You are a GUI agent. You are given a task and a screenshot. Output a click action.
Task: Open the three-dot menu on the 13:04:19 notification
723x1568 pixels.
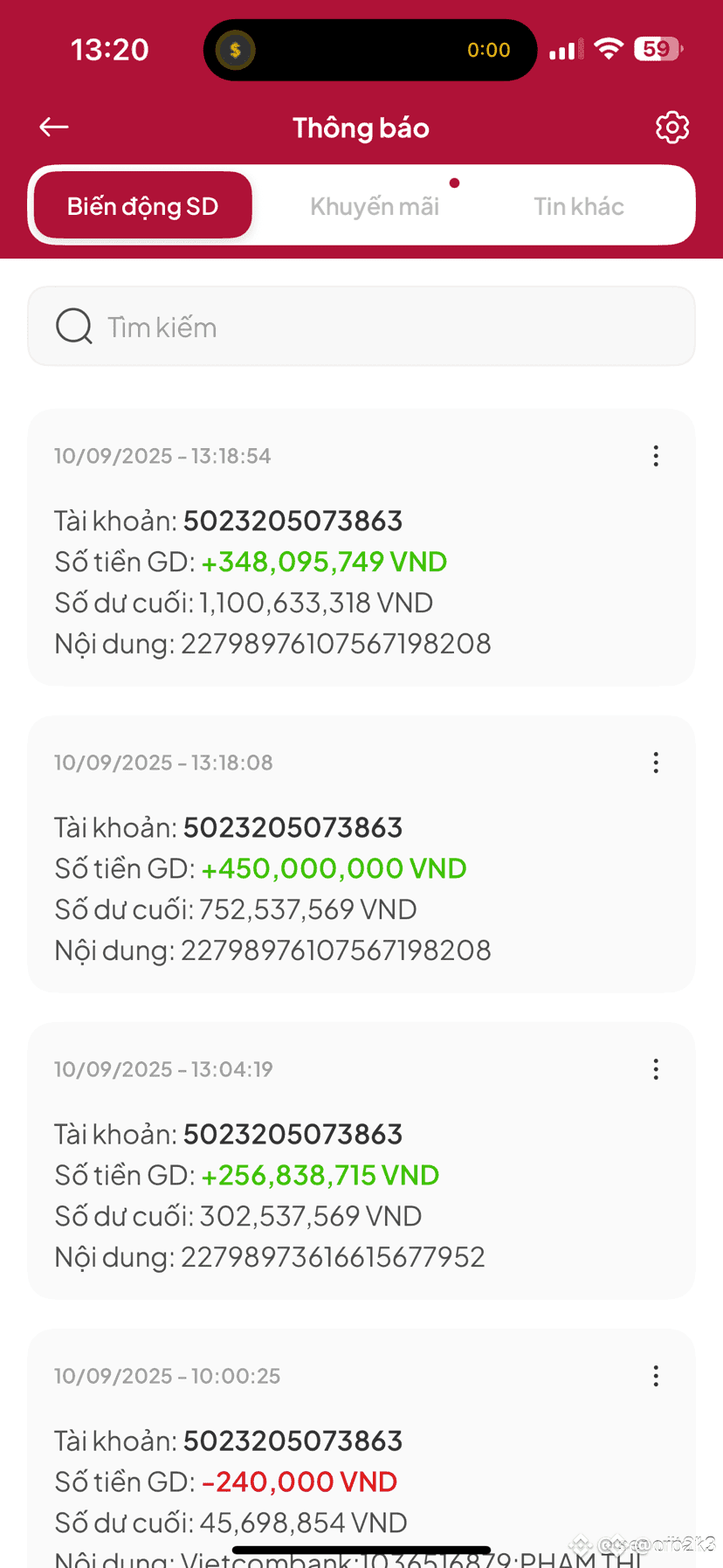(x=656, y=1069)
